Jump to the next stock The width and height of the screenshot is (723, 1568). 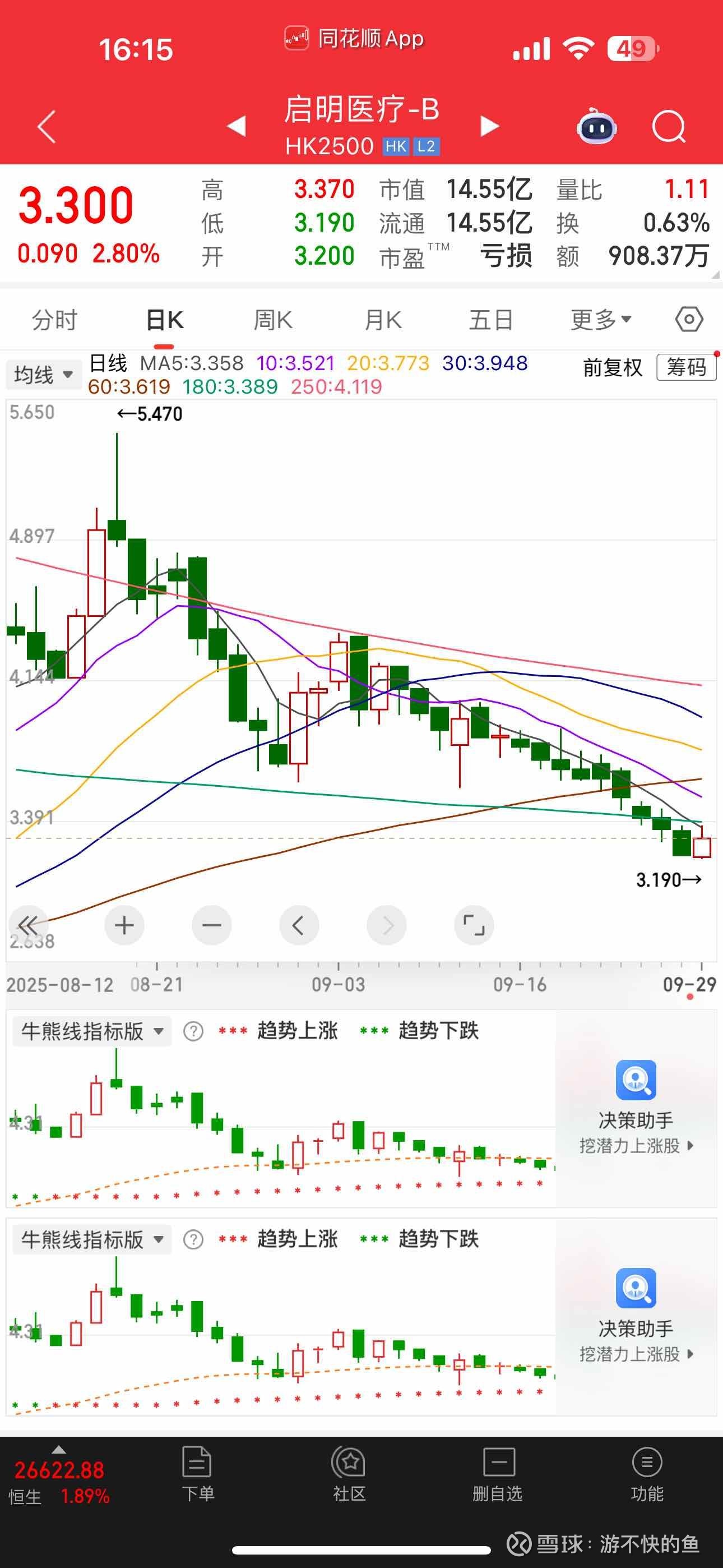coord(489,126)
